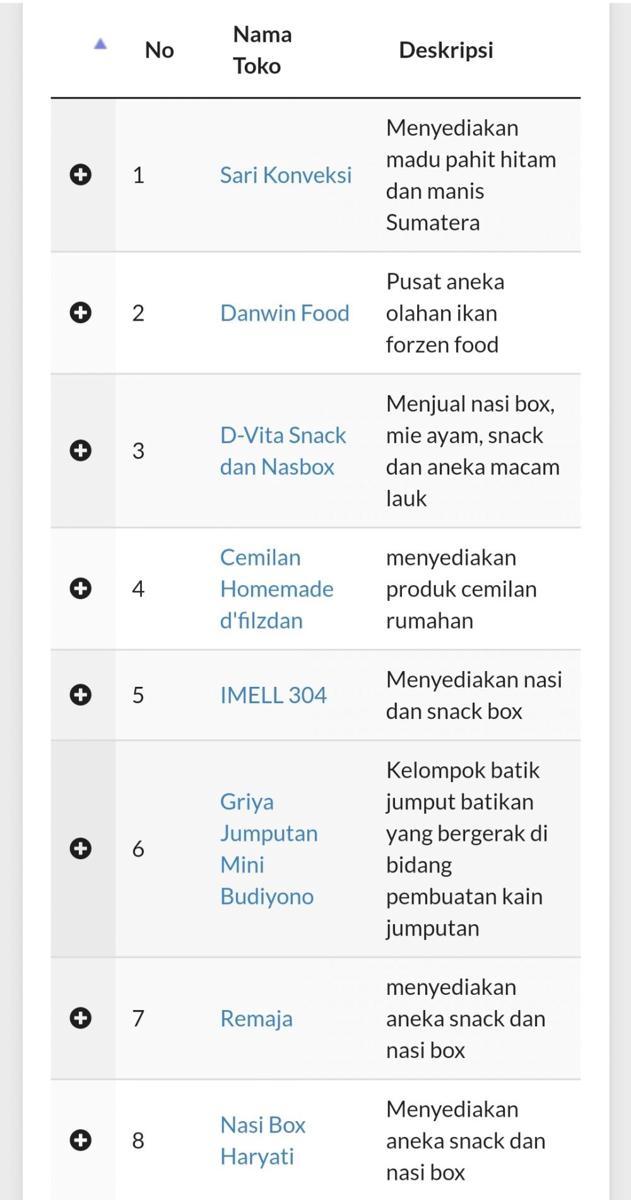631x1200 pixels.
Task: Open the Cemilan Homemade d'filzdan link
Action: click(x=277, y=589)
